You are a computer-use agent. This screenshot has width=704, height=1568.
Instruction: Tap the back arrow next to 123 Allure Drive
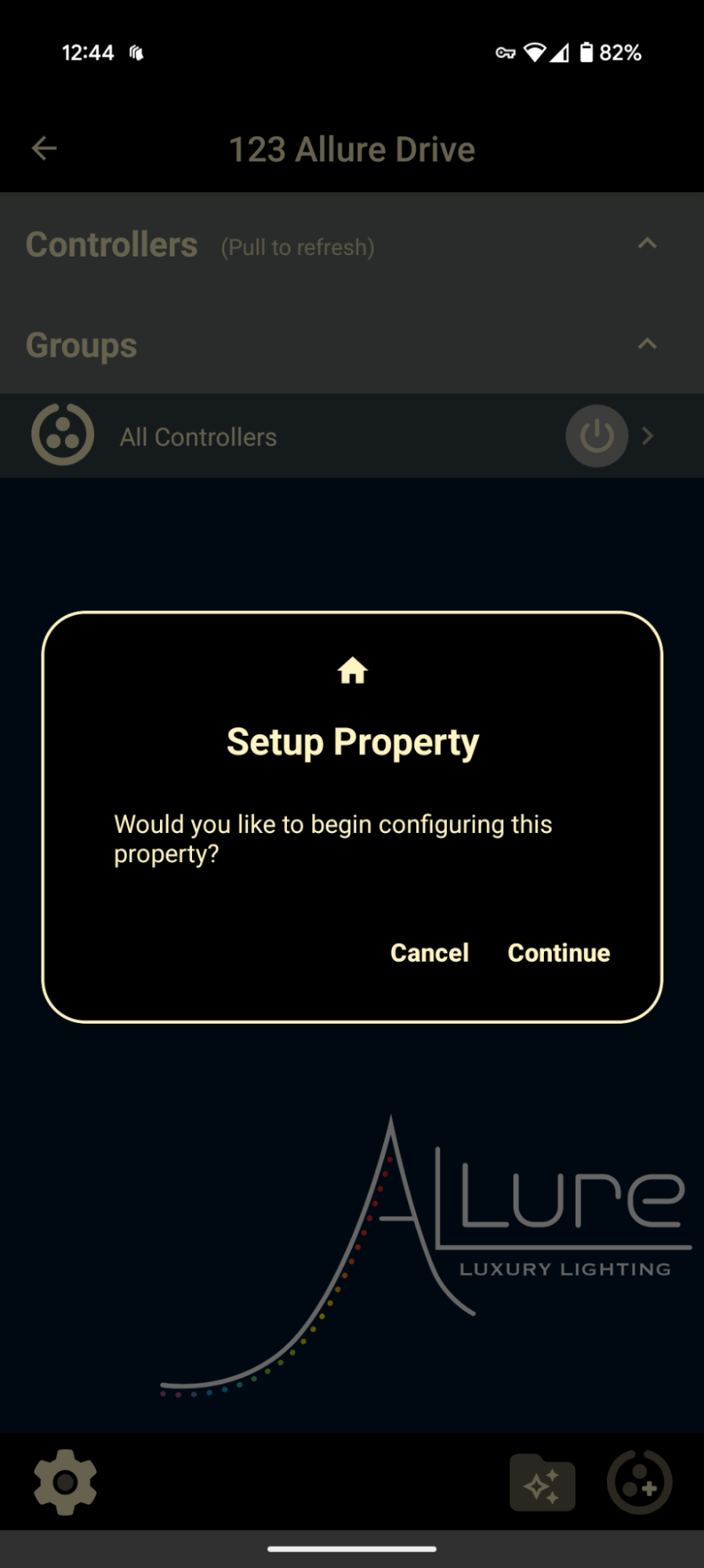[x=44, y=148]
